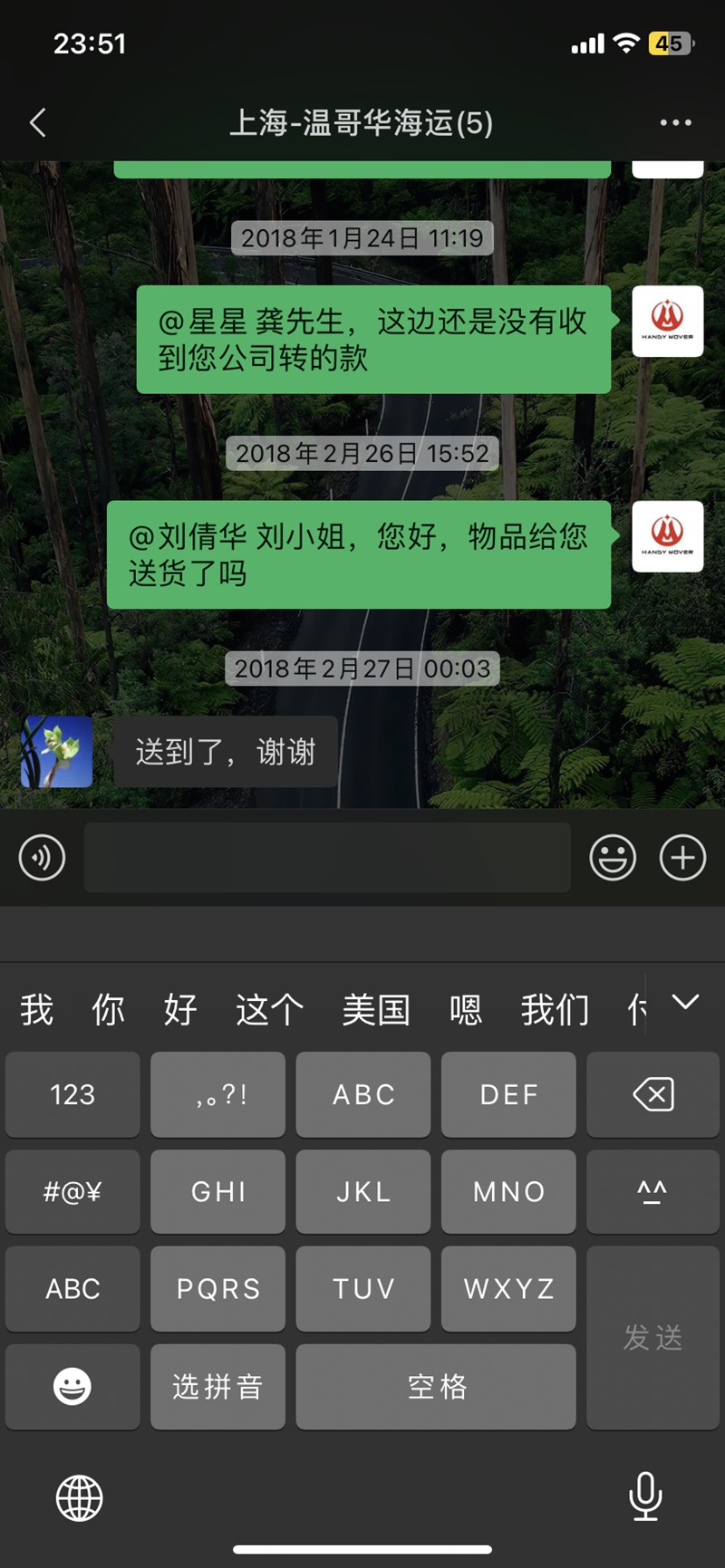Expand the candidate words list
Screen dimensions: 725x1568
685,1002
